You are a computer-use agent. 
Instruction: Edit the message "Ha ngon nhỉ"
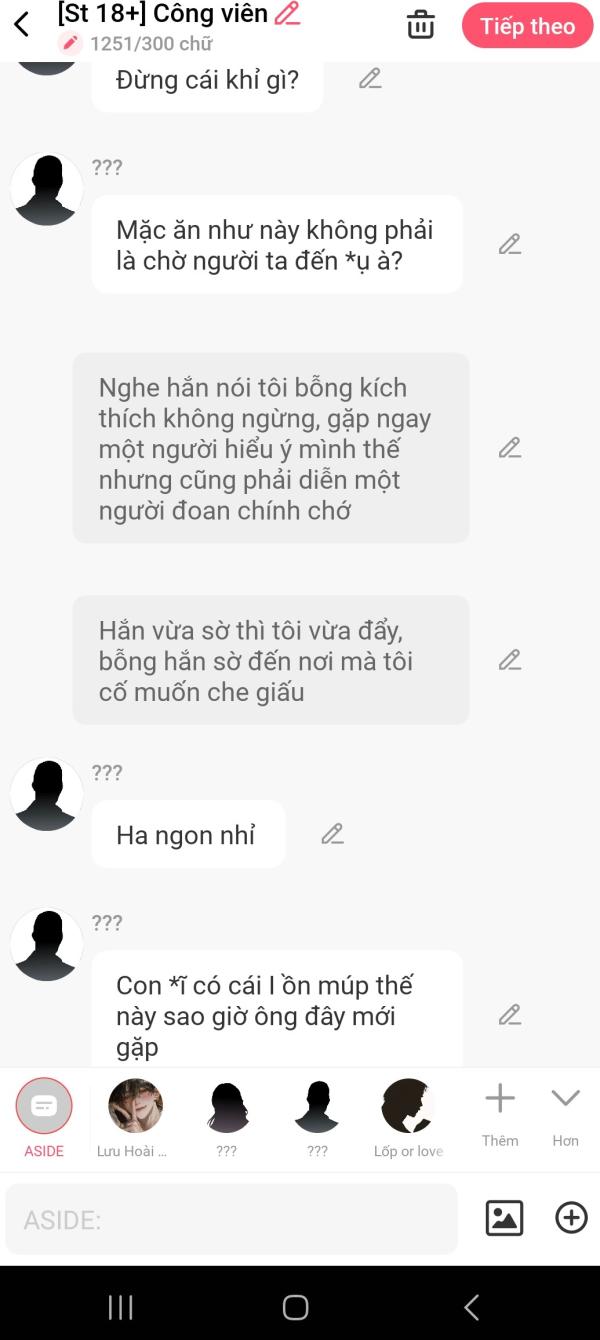[x=332, y=834]
